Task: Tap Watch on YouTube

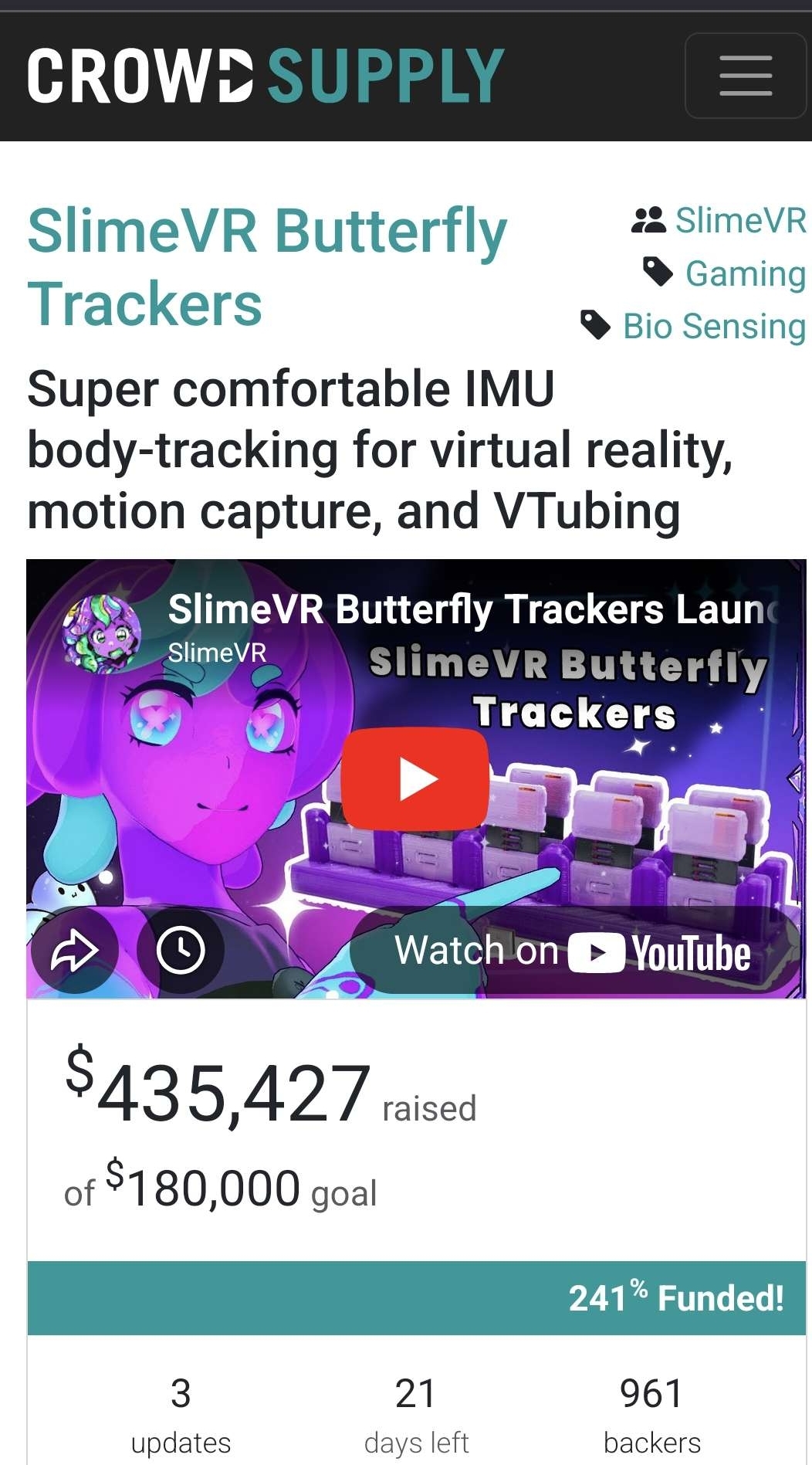Action: pos(573,951)
